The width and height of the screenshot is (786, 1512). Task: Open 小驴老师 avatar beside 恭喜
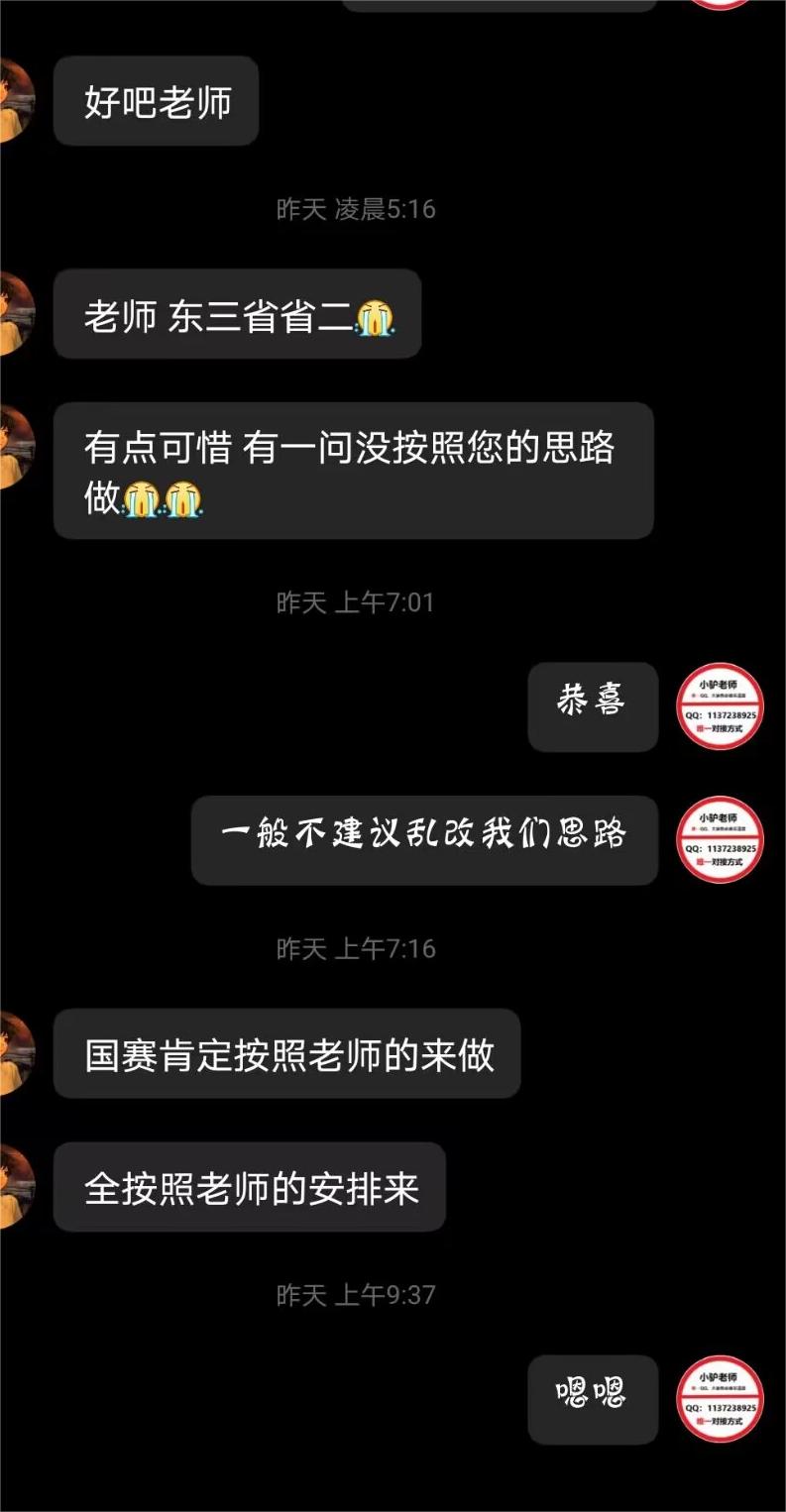pyautogui.click(x=721, y=706)
